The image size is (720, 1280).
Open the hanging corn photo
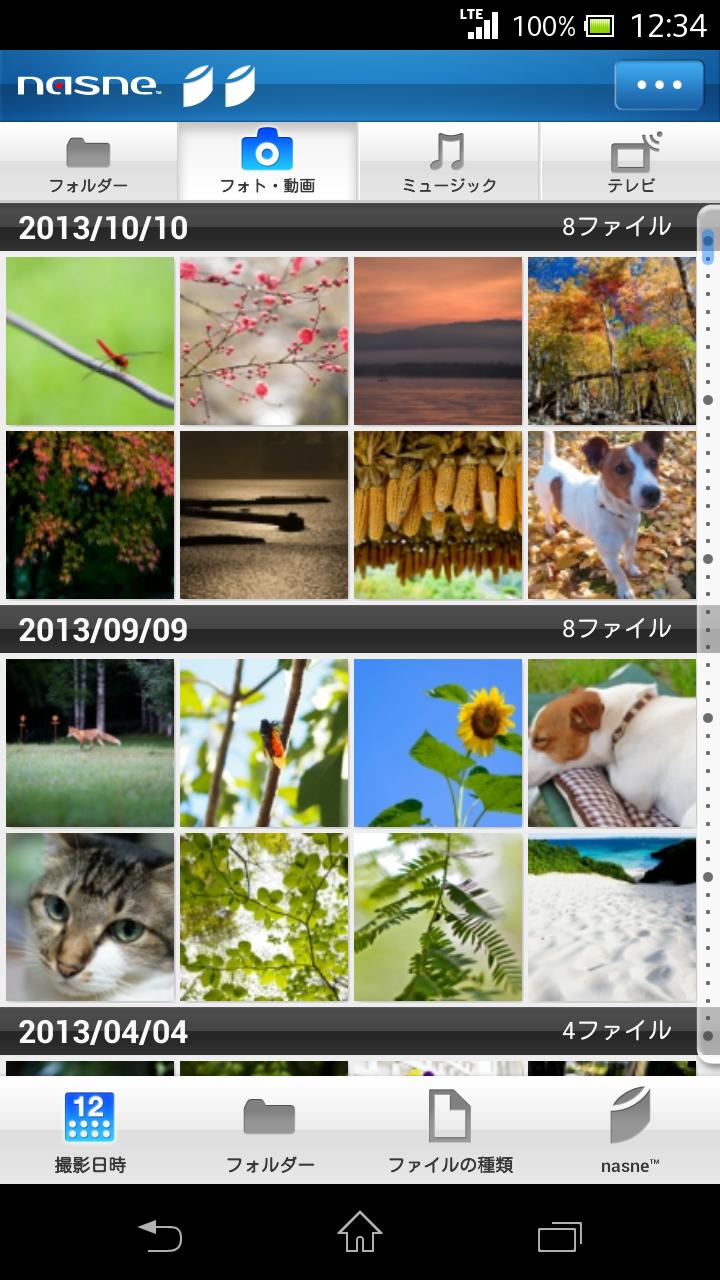click(438, 515)
